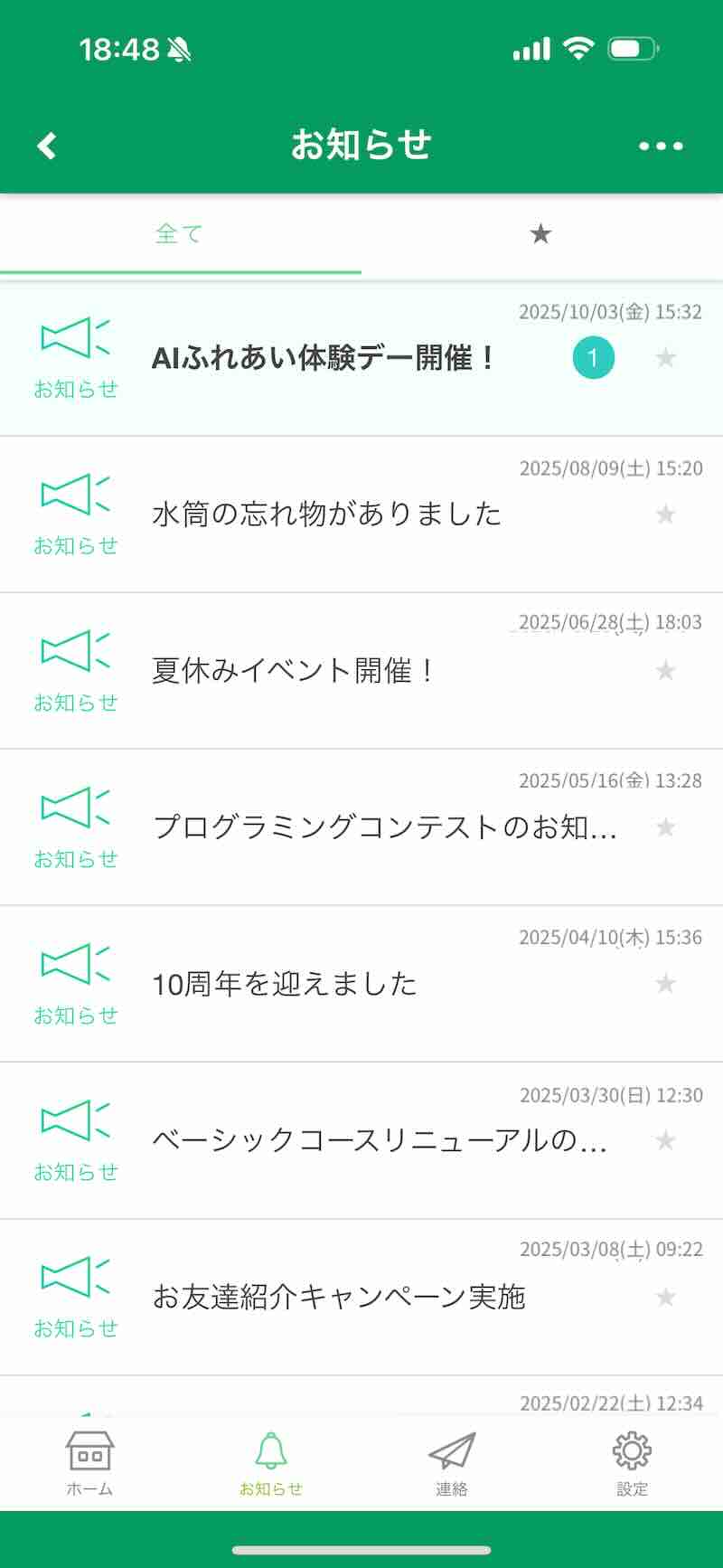Star the AIふれあい体験デー開催！ notice
Screen dimensions: 723x1568
pyautogui.click(x=666, y=357)
